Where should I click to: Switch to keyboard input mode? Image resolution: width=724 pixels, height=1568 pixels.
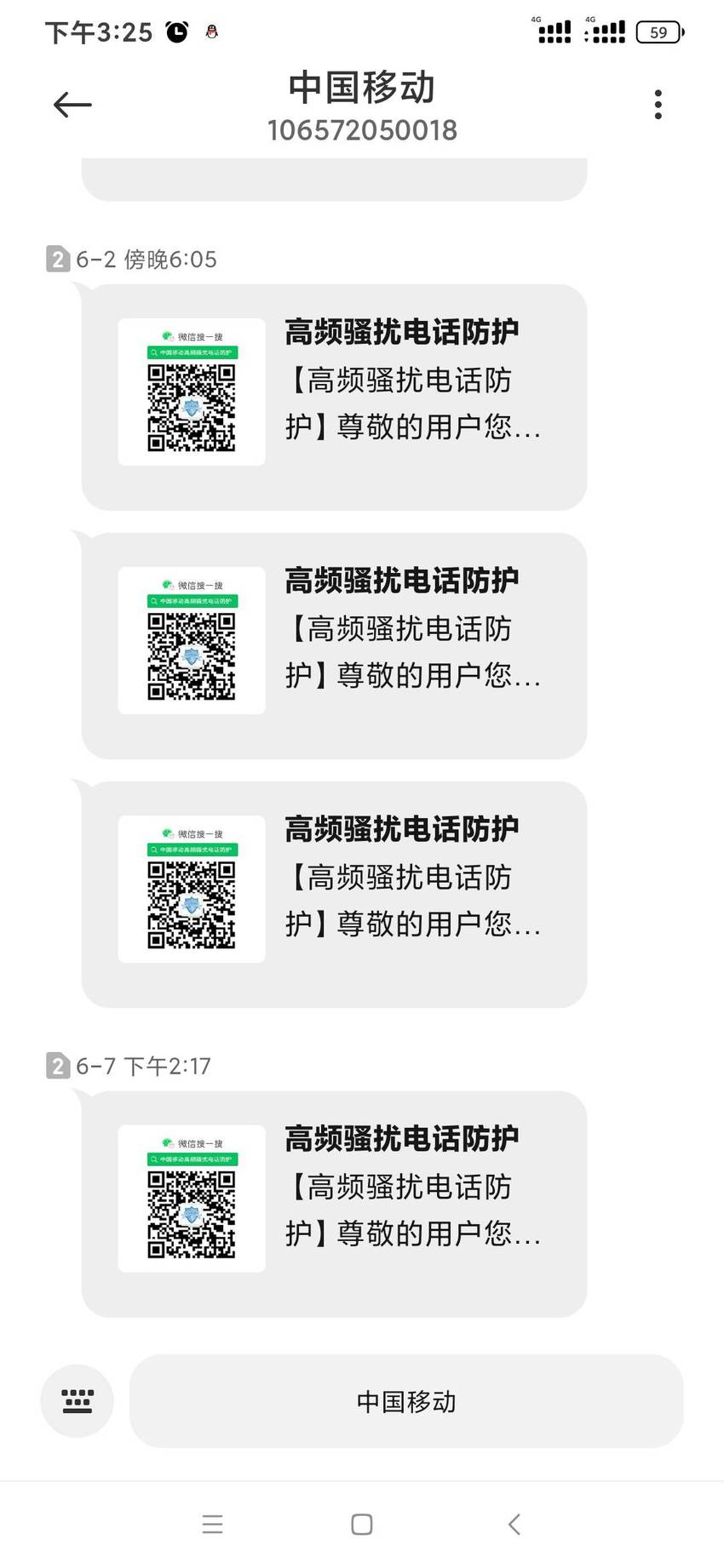78,1400
